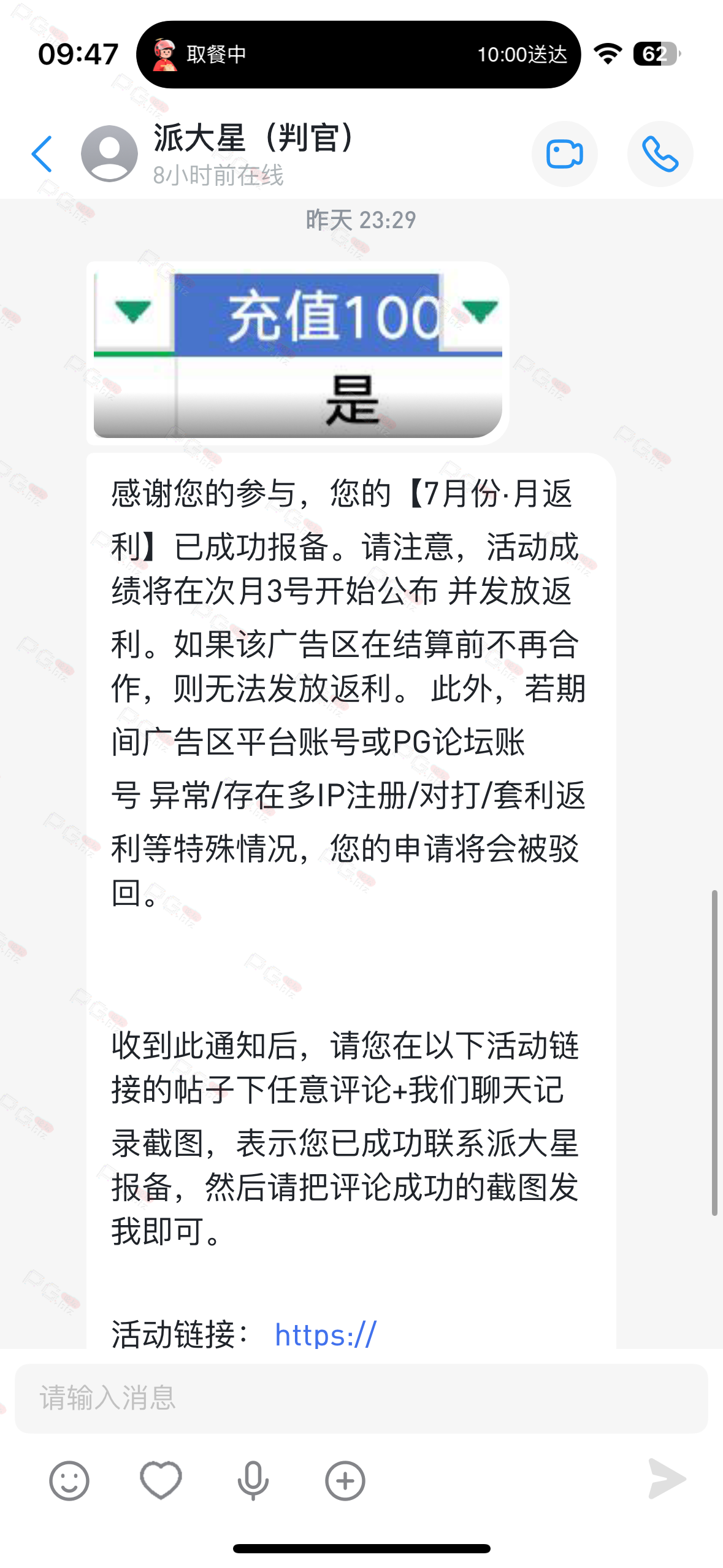Start a video call with 派大星
Image resolution: width=723 pixels, height=1568 pixels.
point(564,154)
